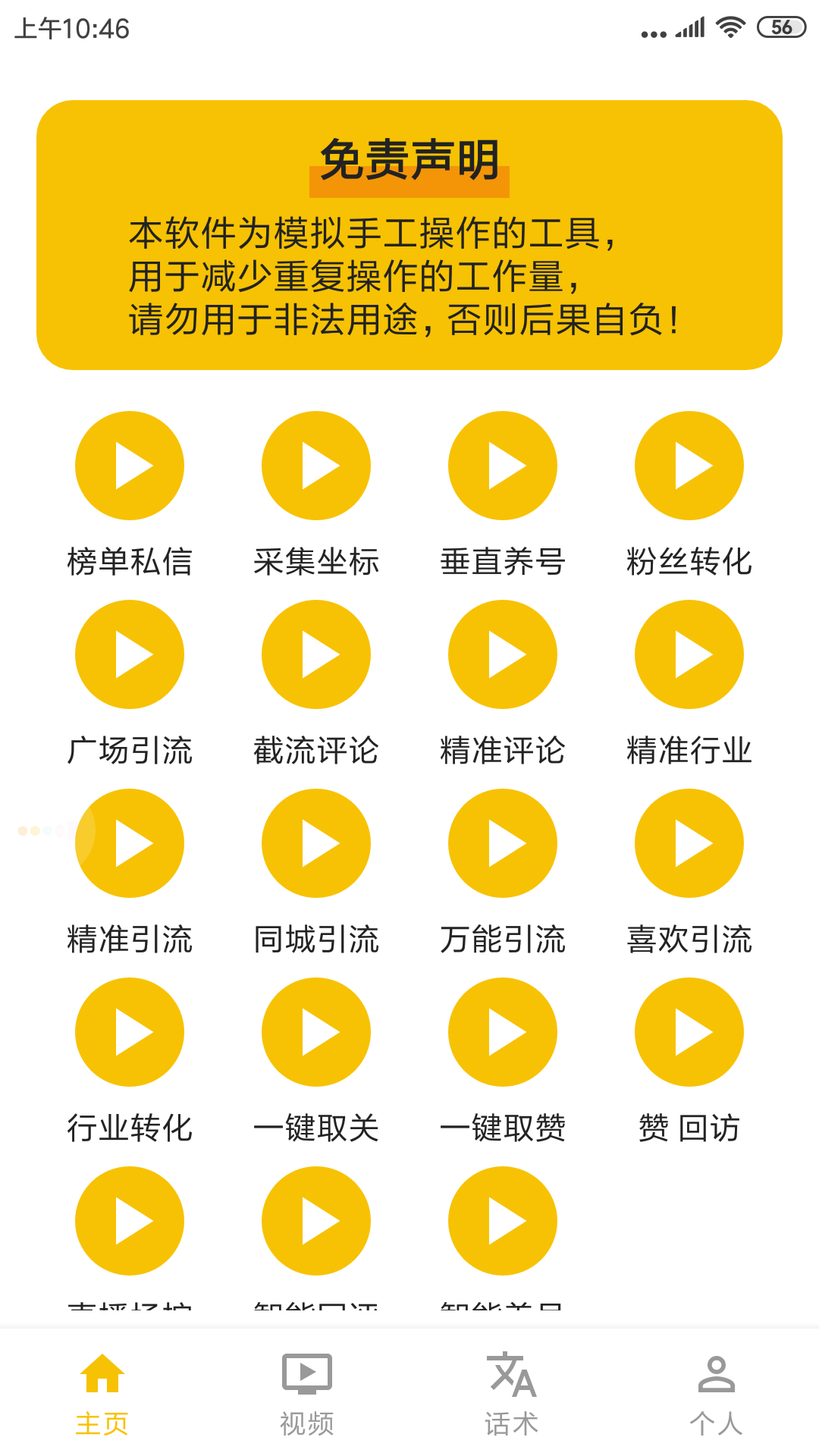
Task: Tap the 万能引流 play icon
Action: 502,843
